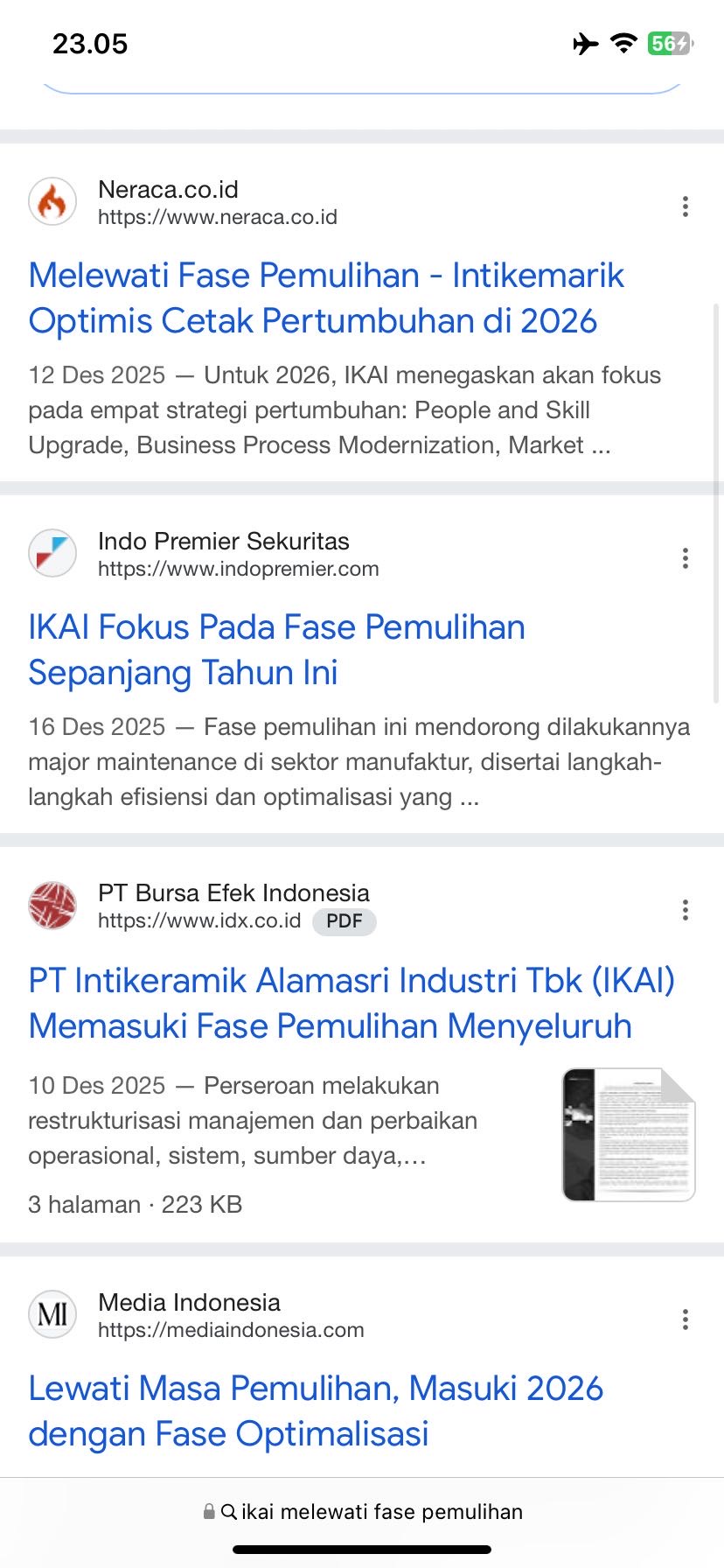Open more options for Media Indonesia result
This screenshot has width=724, height=1568.
point(685,1319)
